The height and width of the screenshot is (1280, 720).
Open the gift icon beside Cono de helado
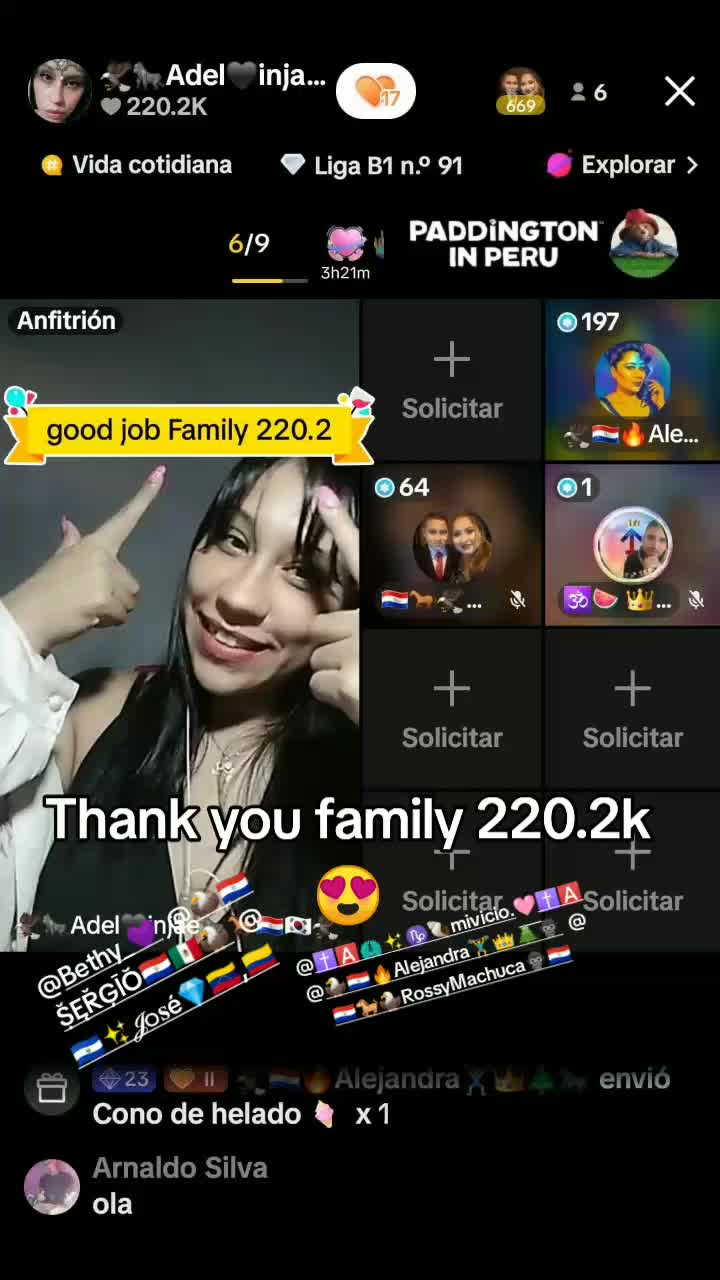[x=52, y=1089]
